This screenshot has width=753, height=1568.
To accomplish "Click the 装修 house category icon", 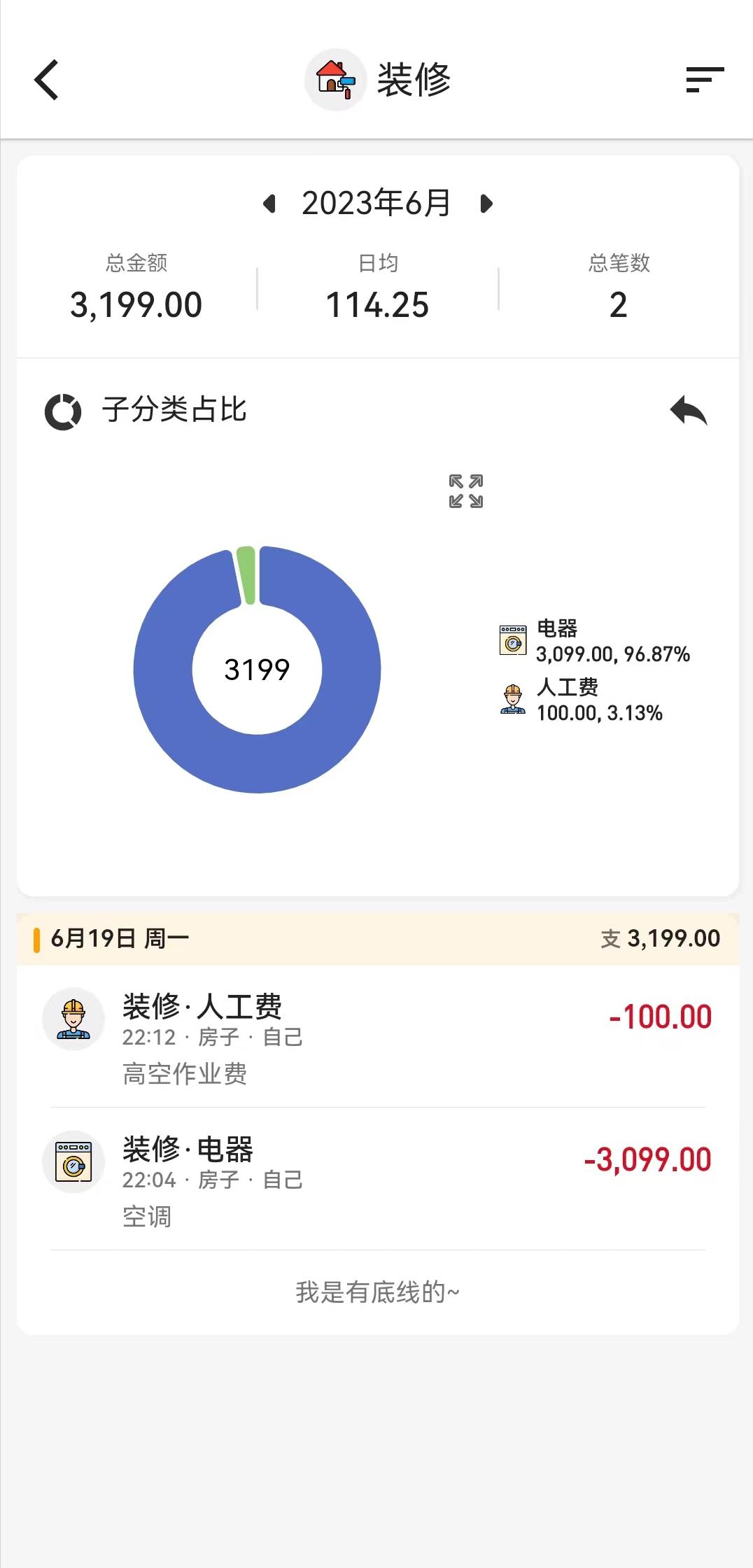I will (336, 80).
